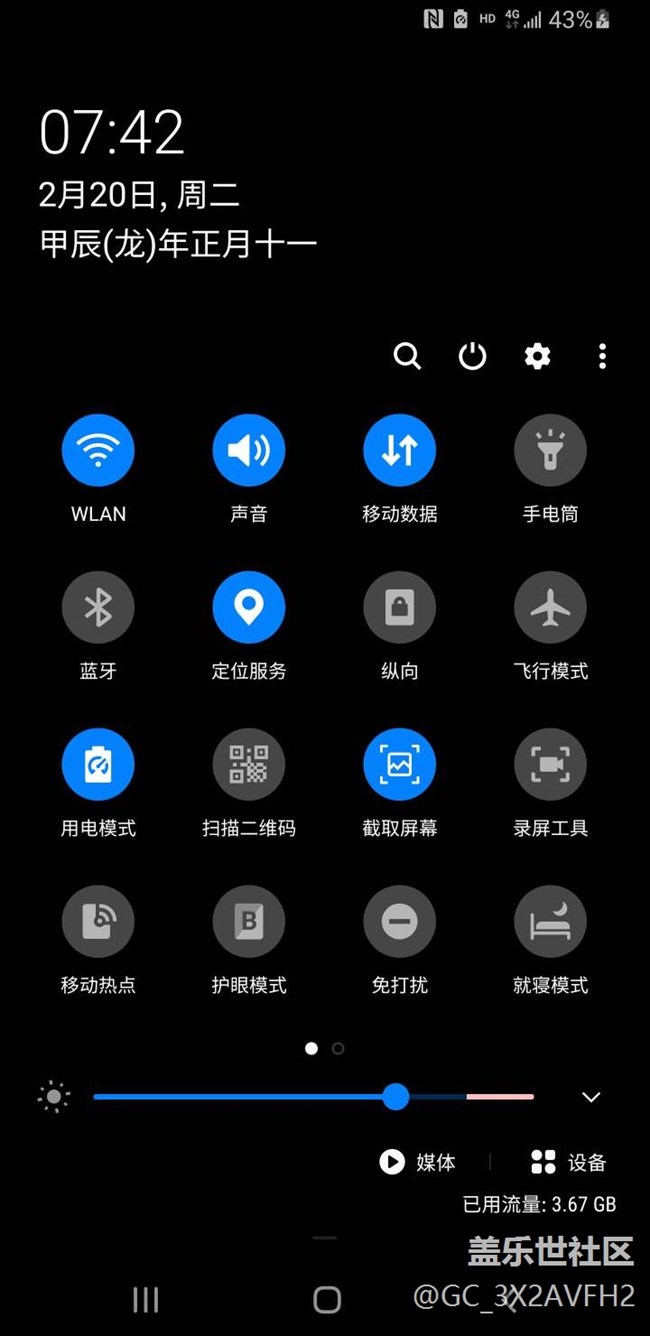Tap the power menu icon

pos(472,356)
